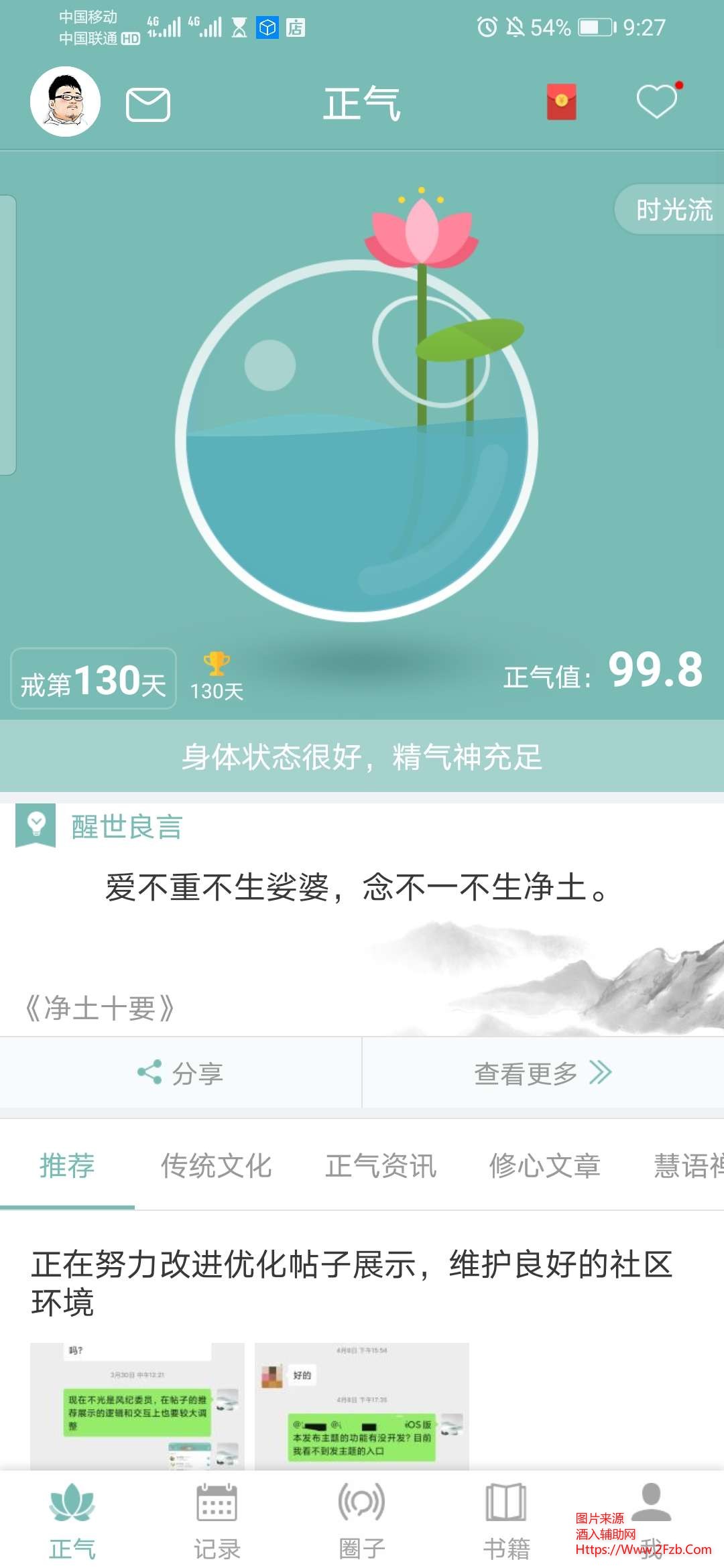Image resolution: width=724 pixels, height=1568 pixels.
Task: Select the 推荐 tab
Action: click(67, 1165)
